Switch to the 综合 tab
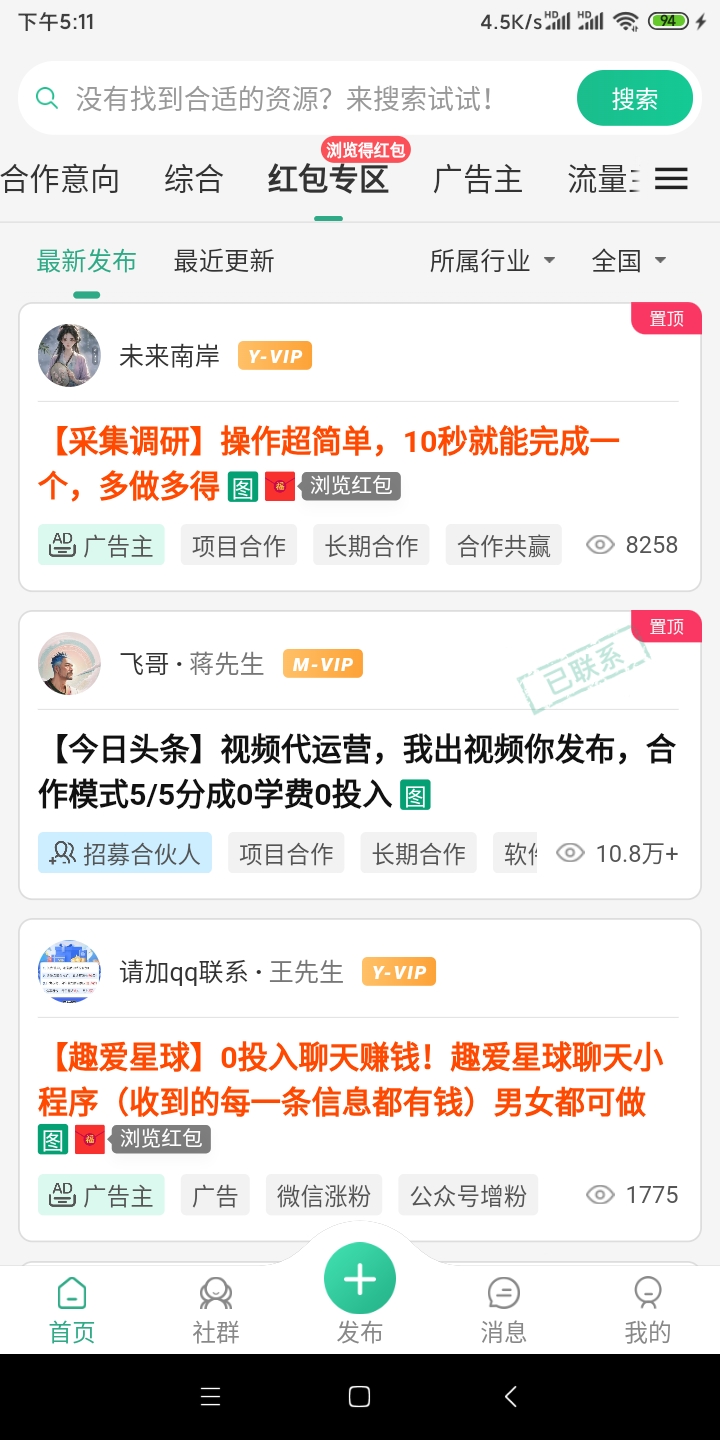The image size is (720, 1440). pos(193,180)
